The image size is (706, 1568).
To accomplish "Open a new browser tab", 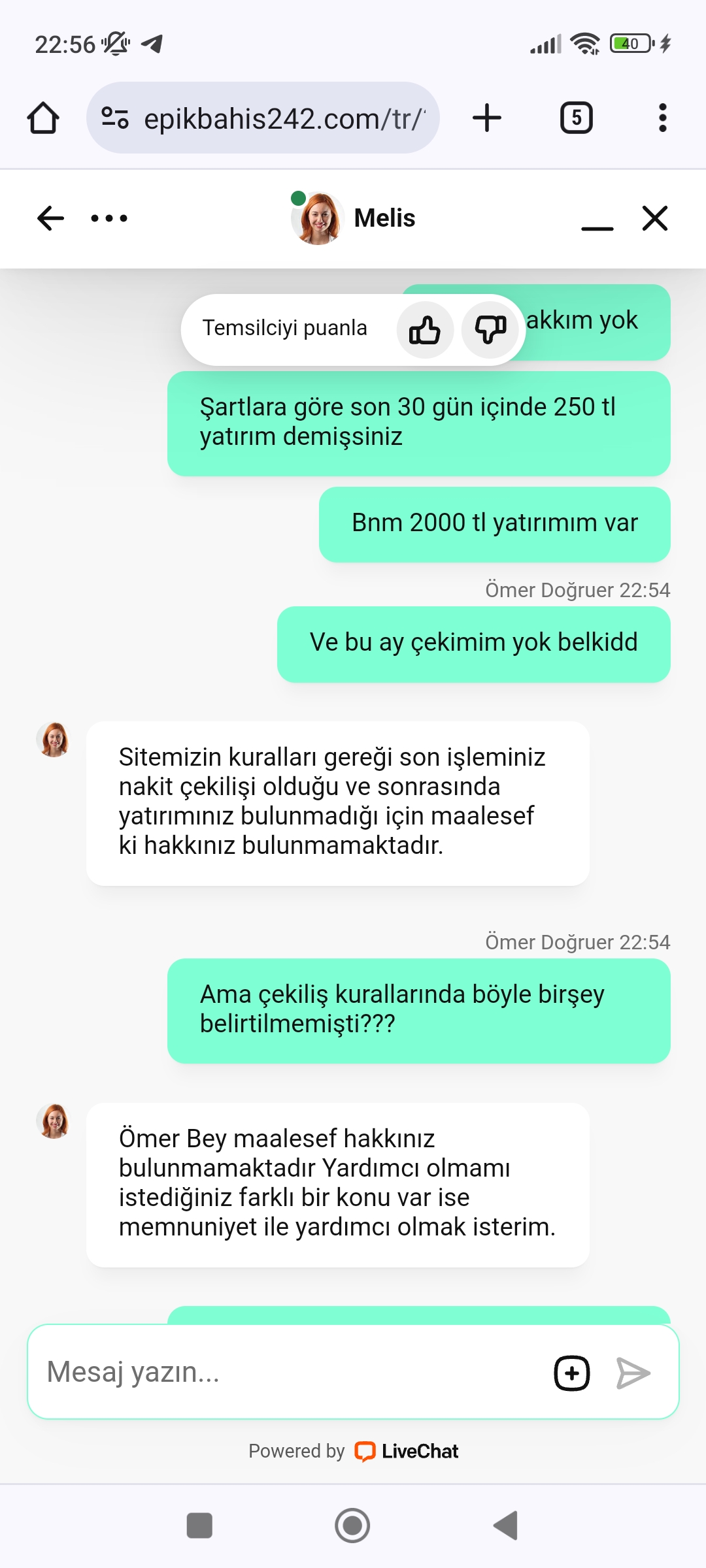I will (487, 118).
